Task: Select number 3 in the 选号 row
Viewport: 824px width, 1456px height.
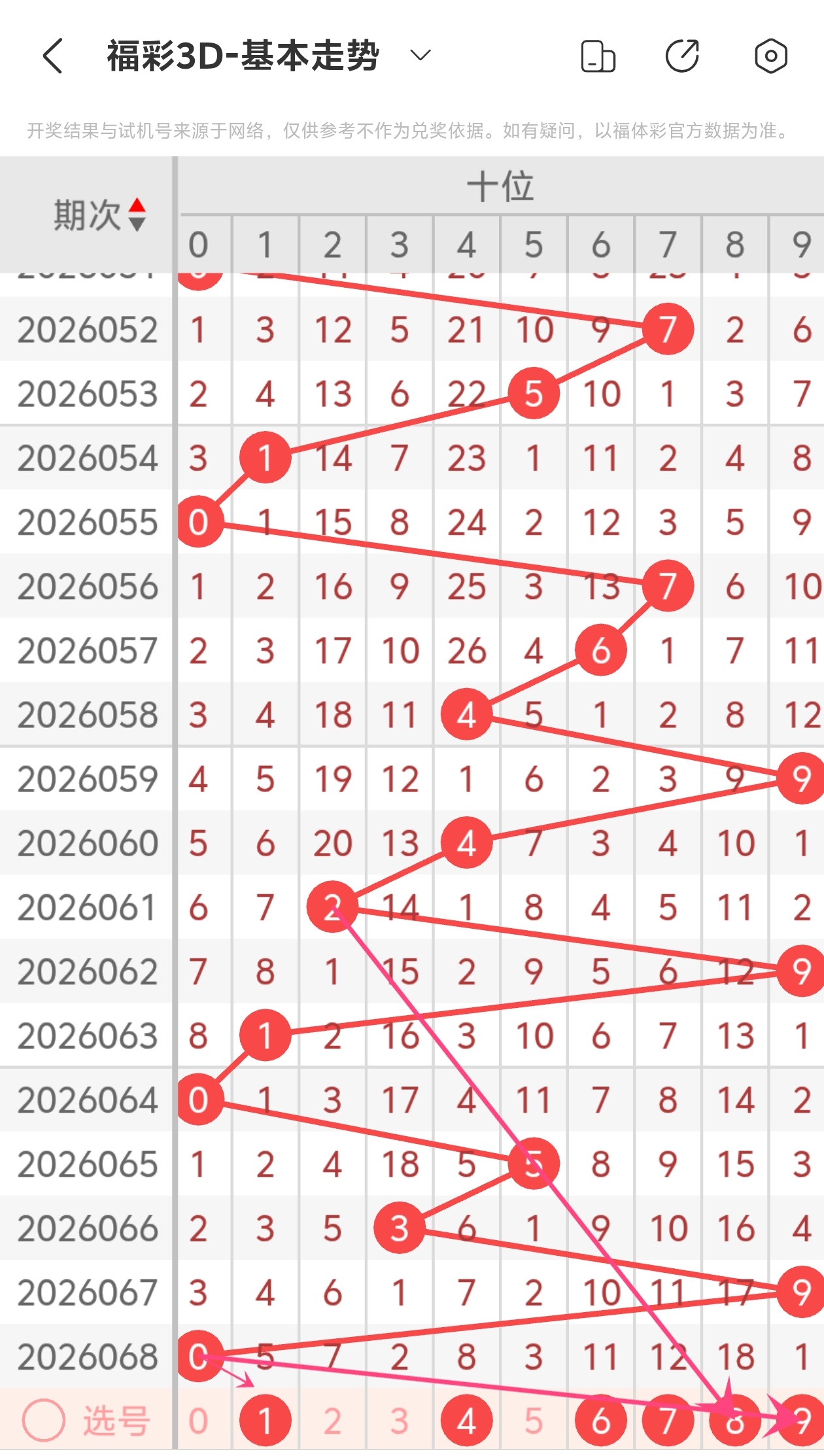Action: [400, 1421]
